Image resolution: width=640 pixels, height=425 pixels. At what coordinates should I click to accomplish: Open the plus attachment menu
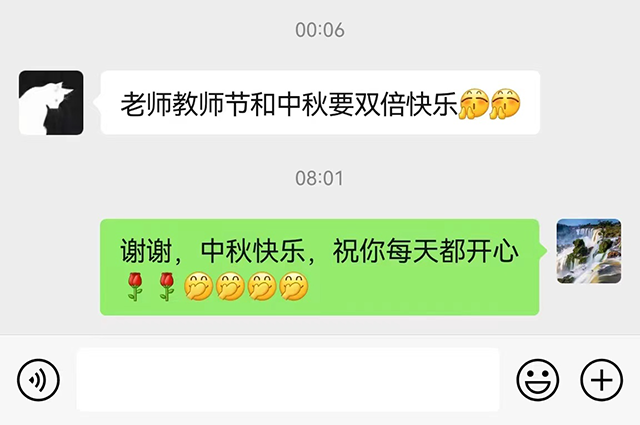(601, 380)
